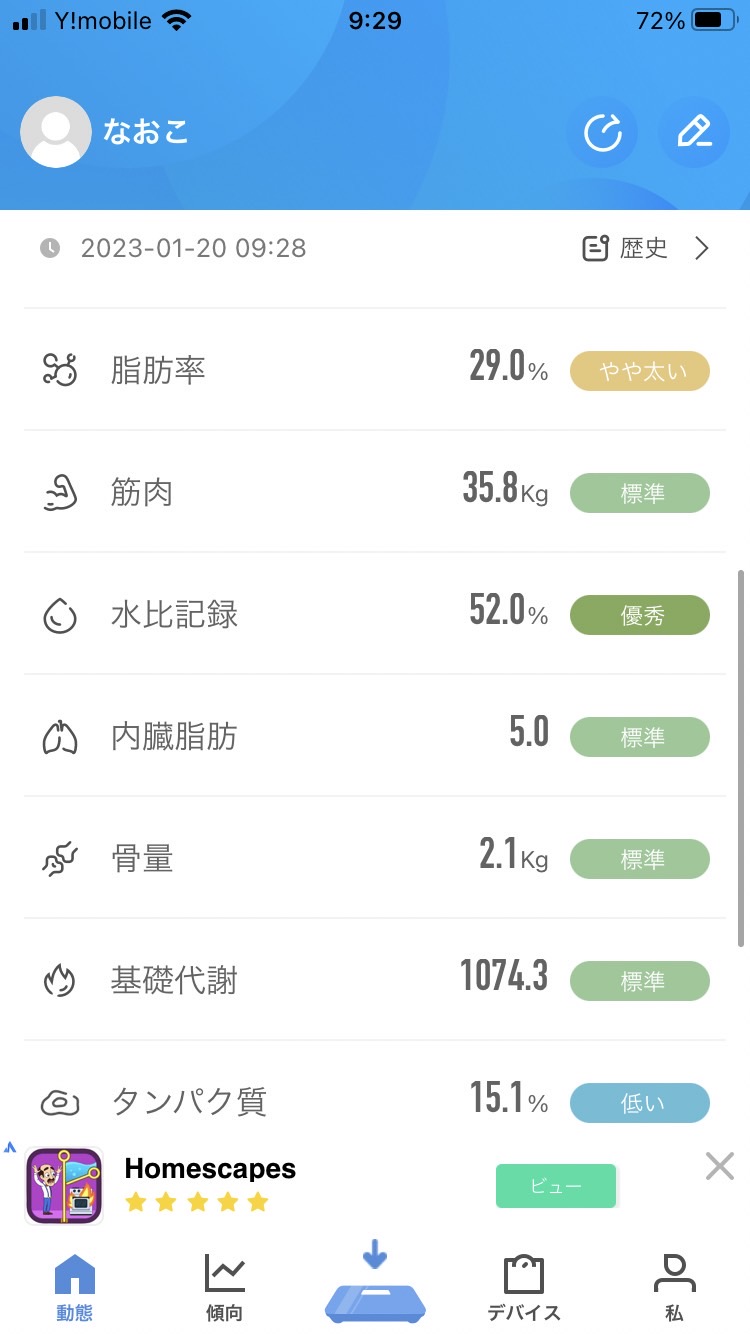Open the なおこ profile avatar
The width and height of the screenshot is (750, 1334).
56,132
